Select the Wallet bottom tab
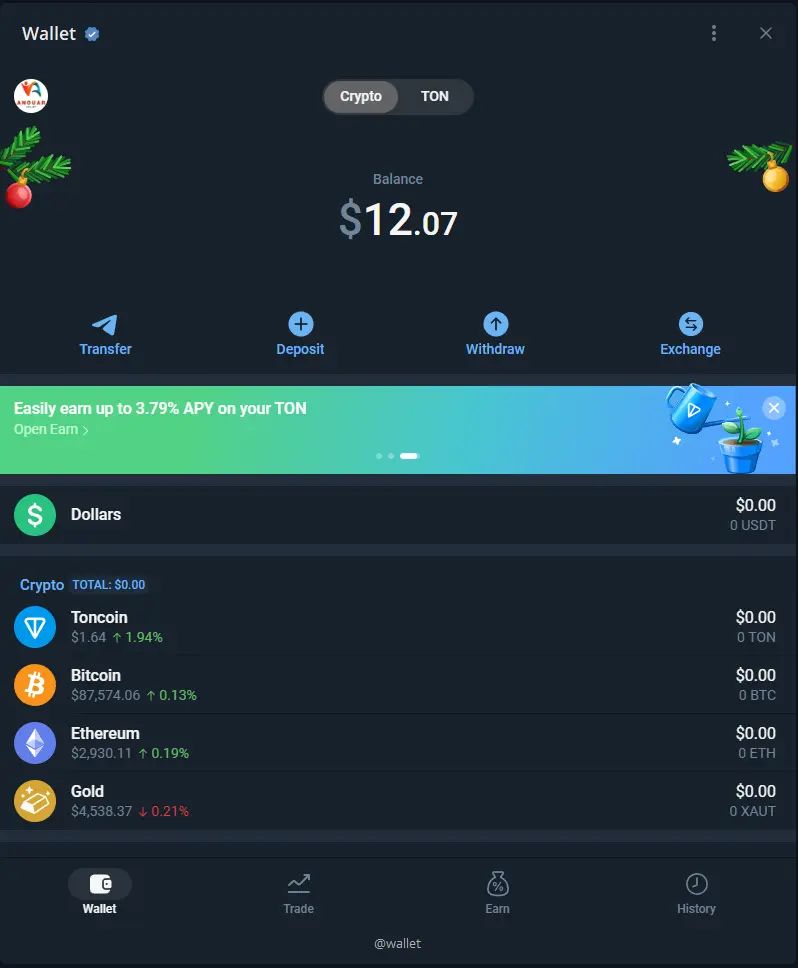 point(99,893)
